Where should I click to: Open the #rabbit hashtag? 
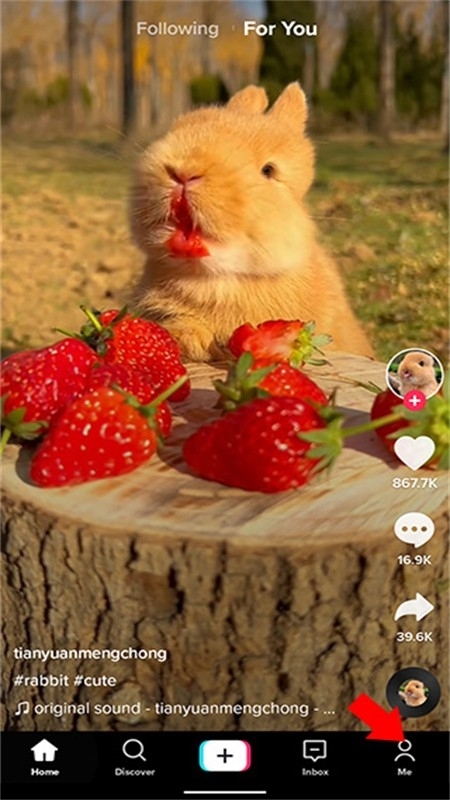click(x=41, y=681)
